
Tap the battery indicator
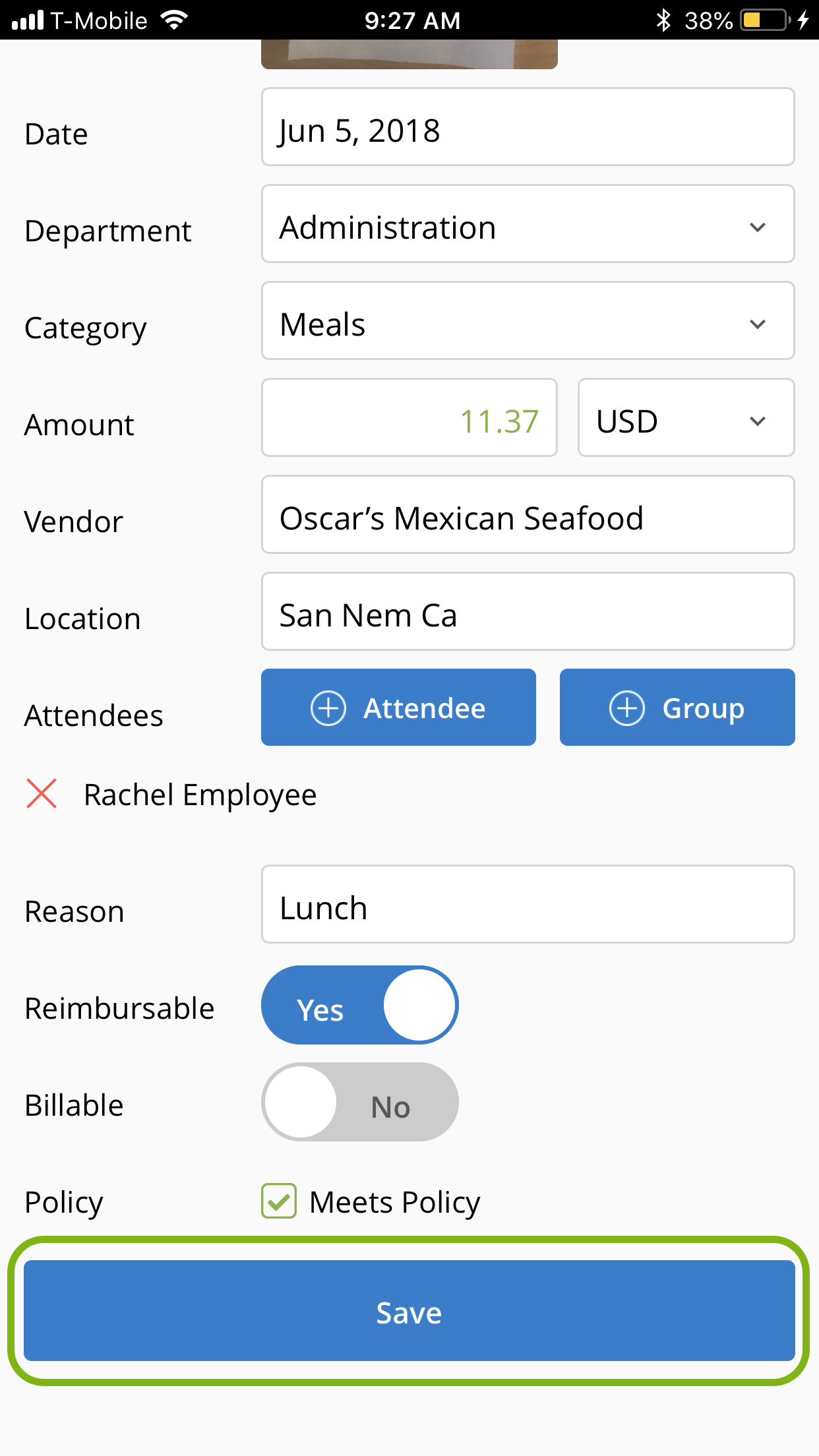click(764, 20)
